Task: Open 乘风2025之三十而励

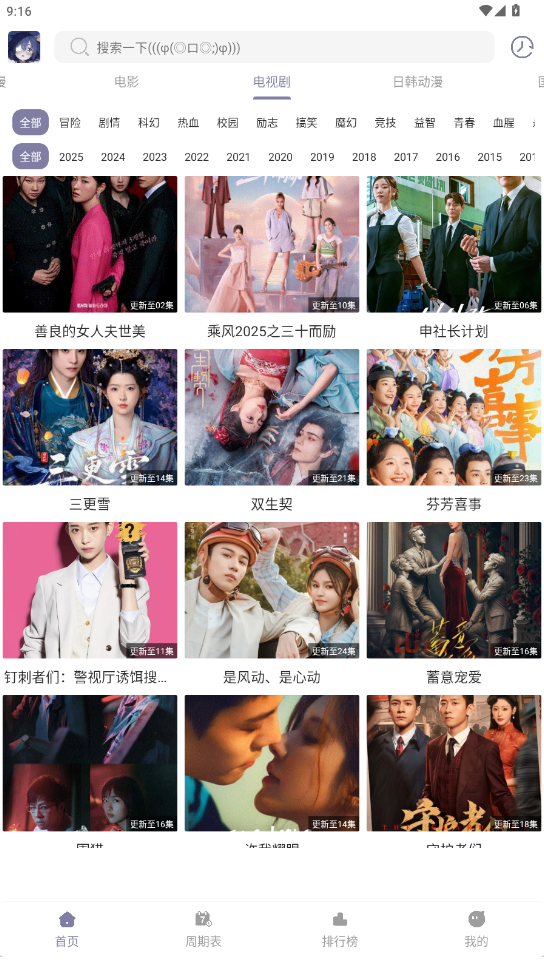Action: pyautogui.click(x=272, y=259)
